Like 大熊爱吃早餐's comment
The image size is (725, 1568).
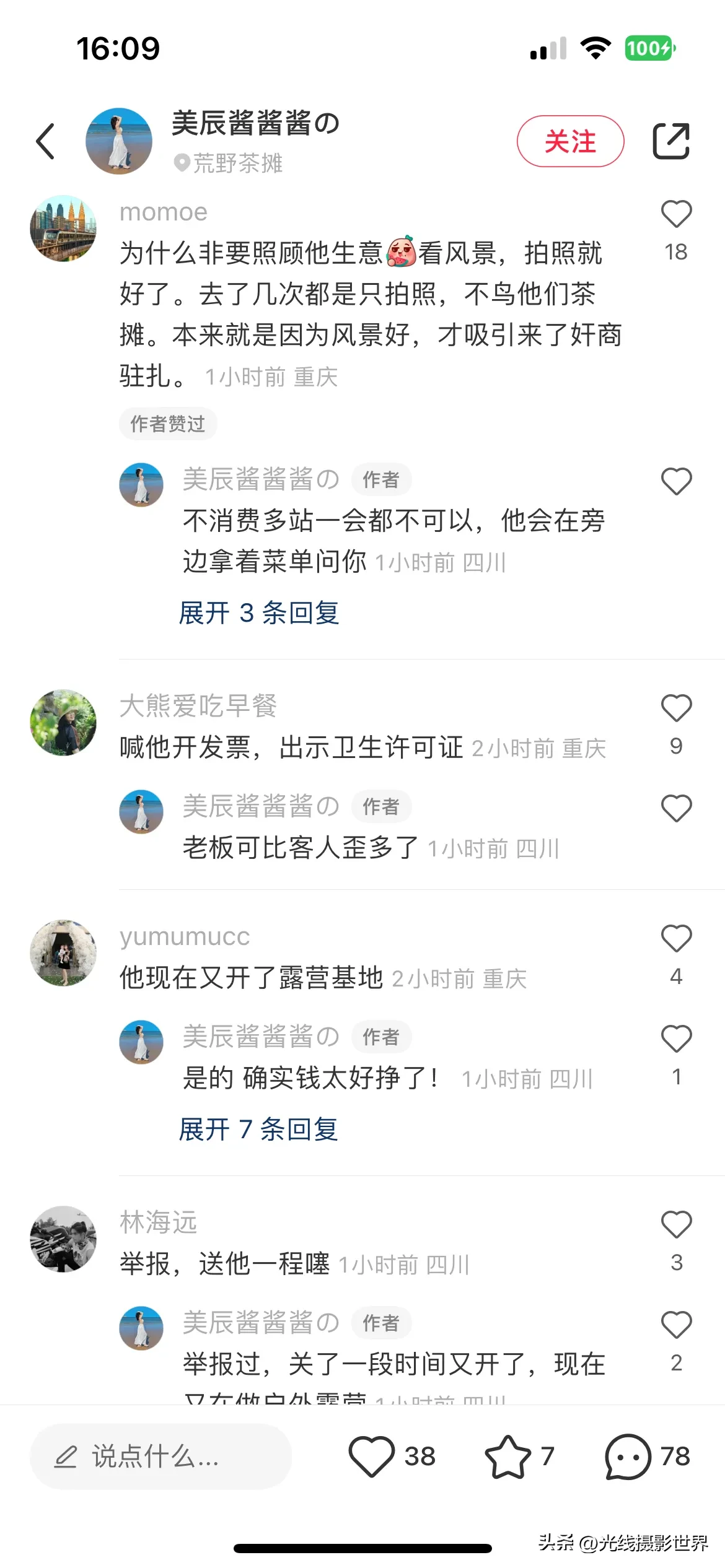[676, 708]
